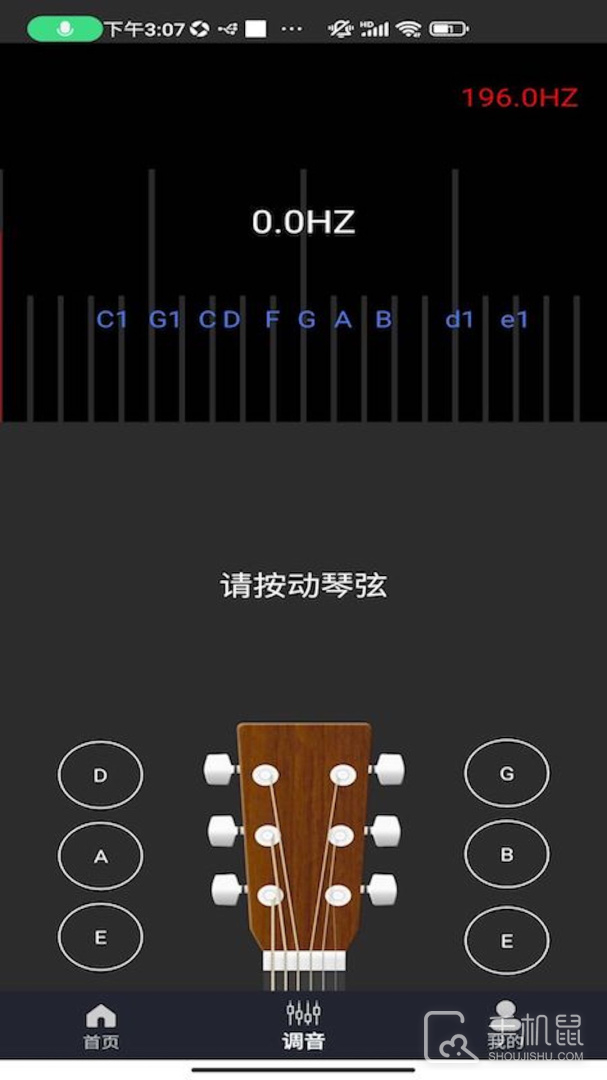The width and height of the screenshot is (607, 1080).
Task: Select the A string button
Action: click(x=100, y=856)
